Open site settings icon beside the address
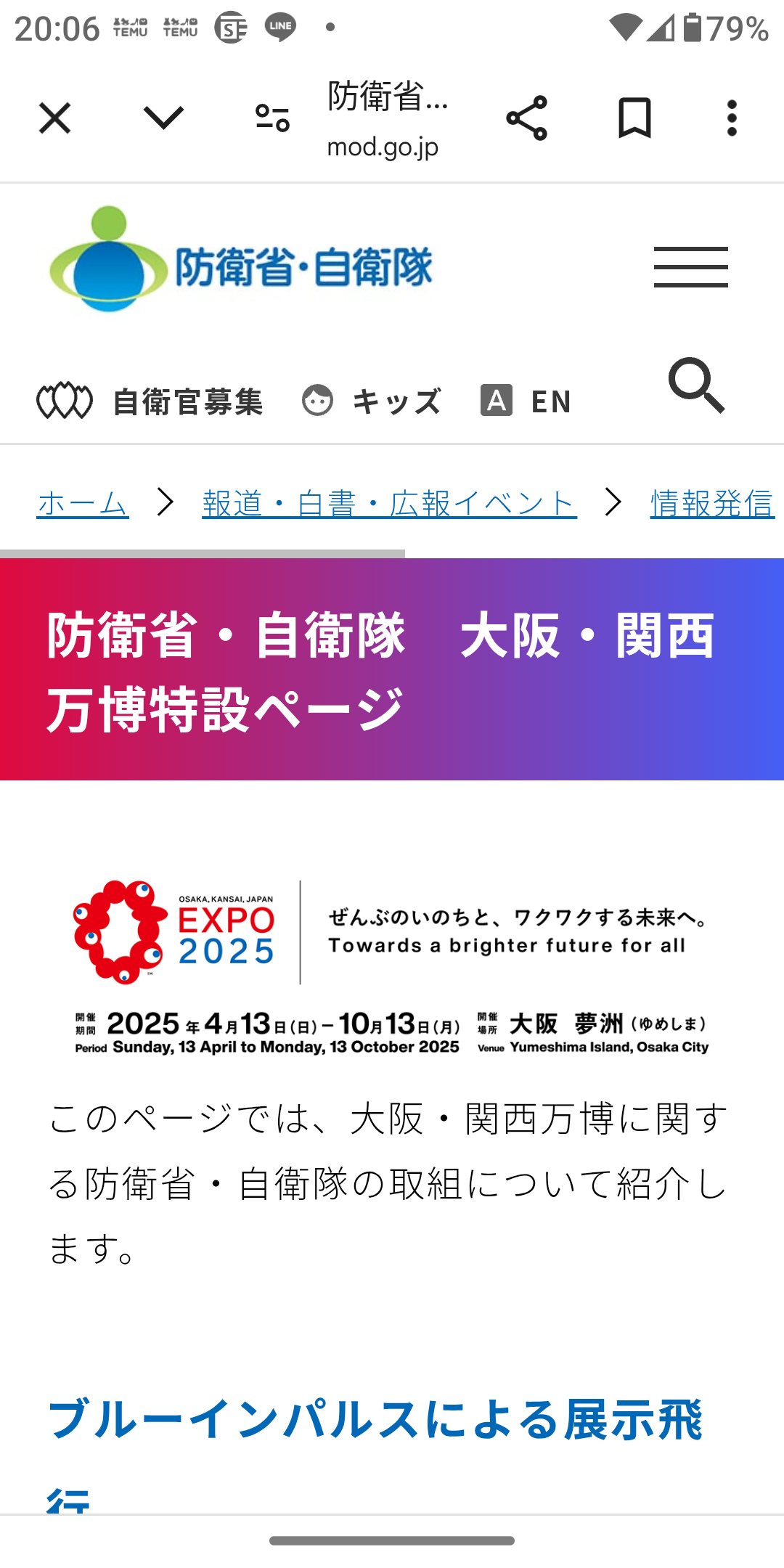 [x=272, y=118]
